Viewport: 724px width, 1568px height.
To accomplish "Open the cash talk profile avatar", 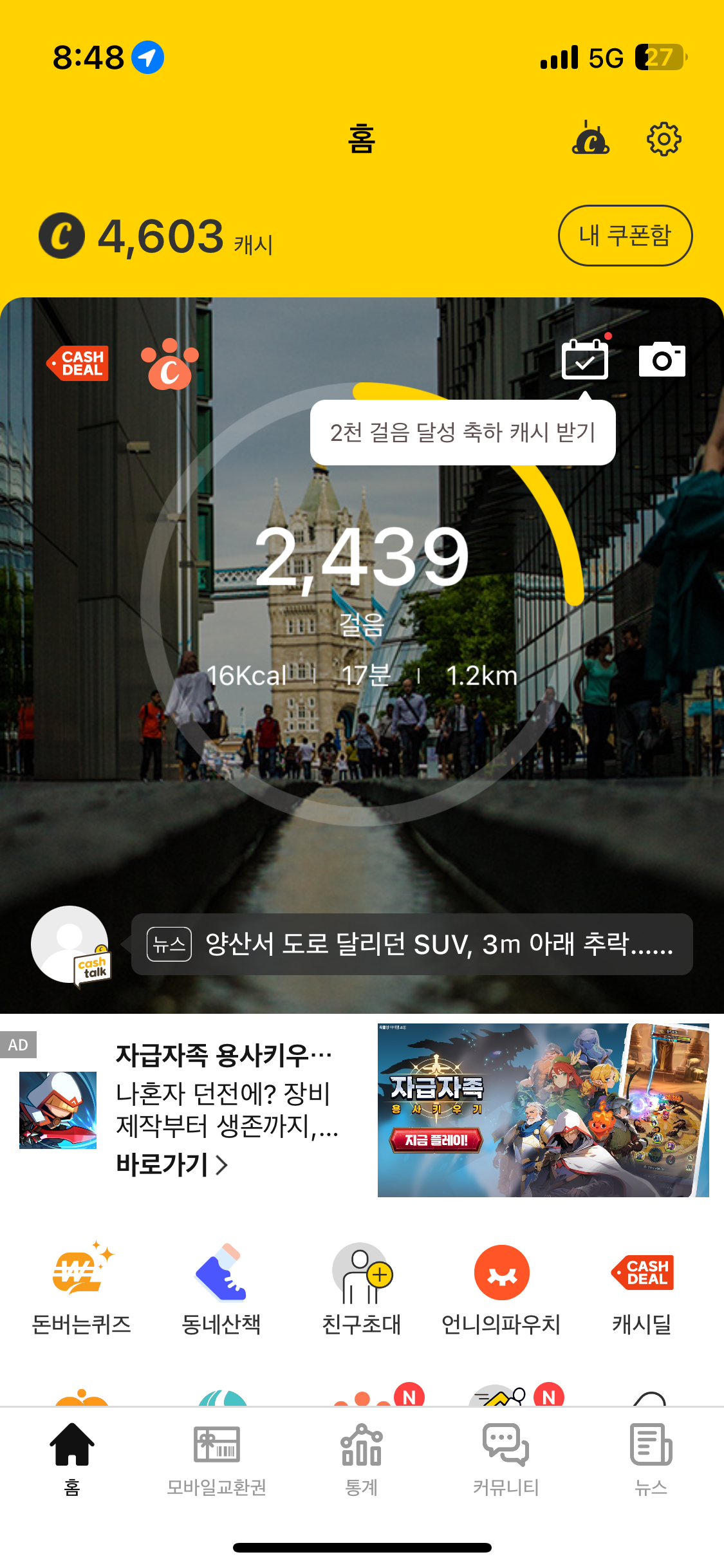I will pyautogui.click(x=70, y=944).
